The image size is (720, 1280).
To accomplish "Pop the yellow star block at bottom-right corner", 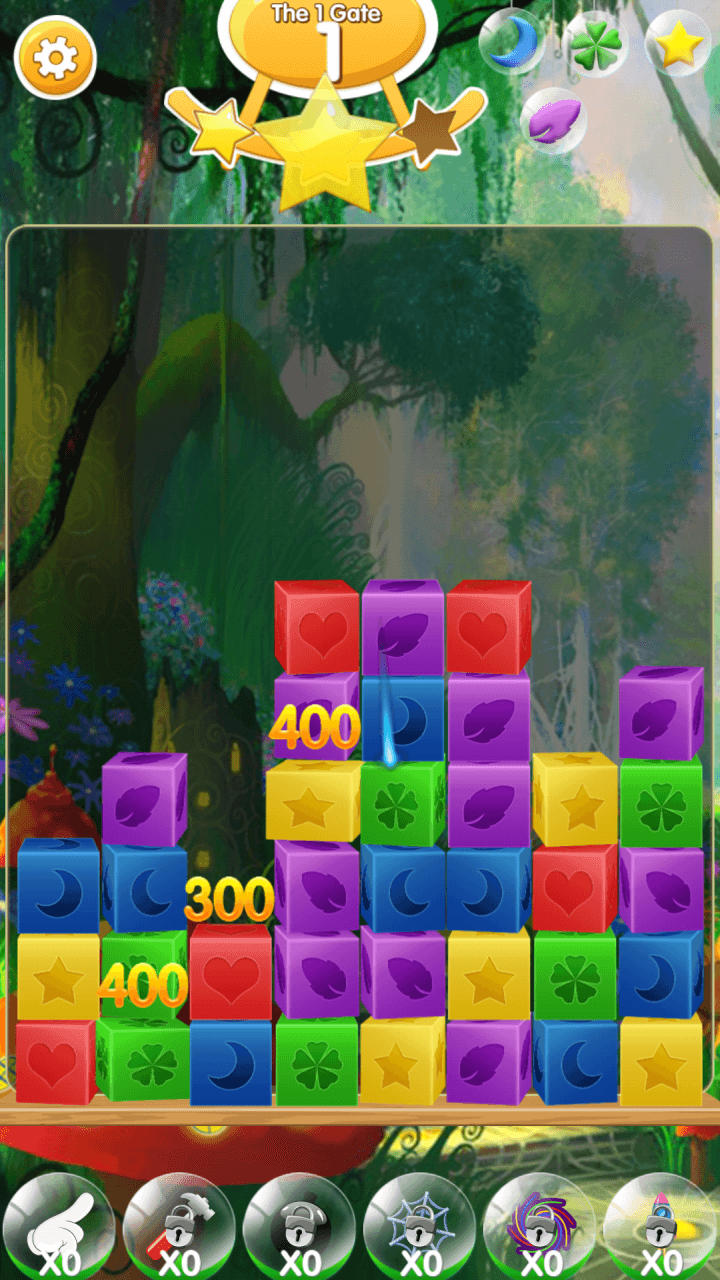I will (661, 1062).
